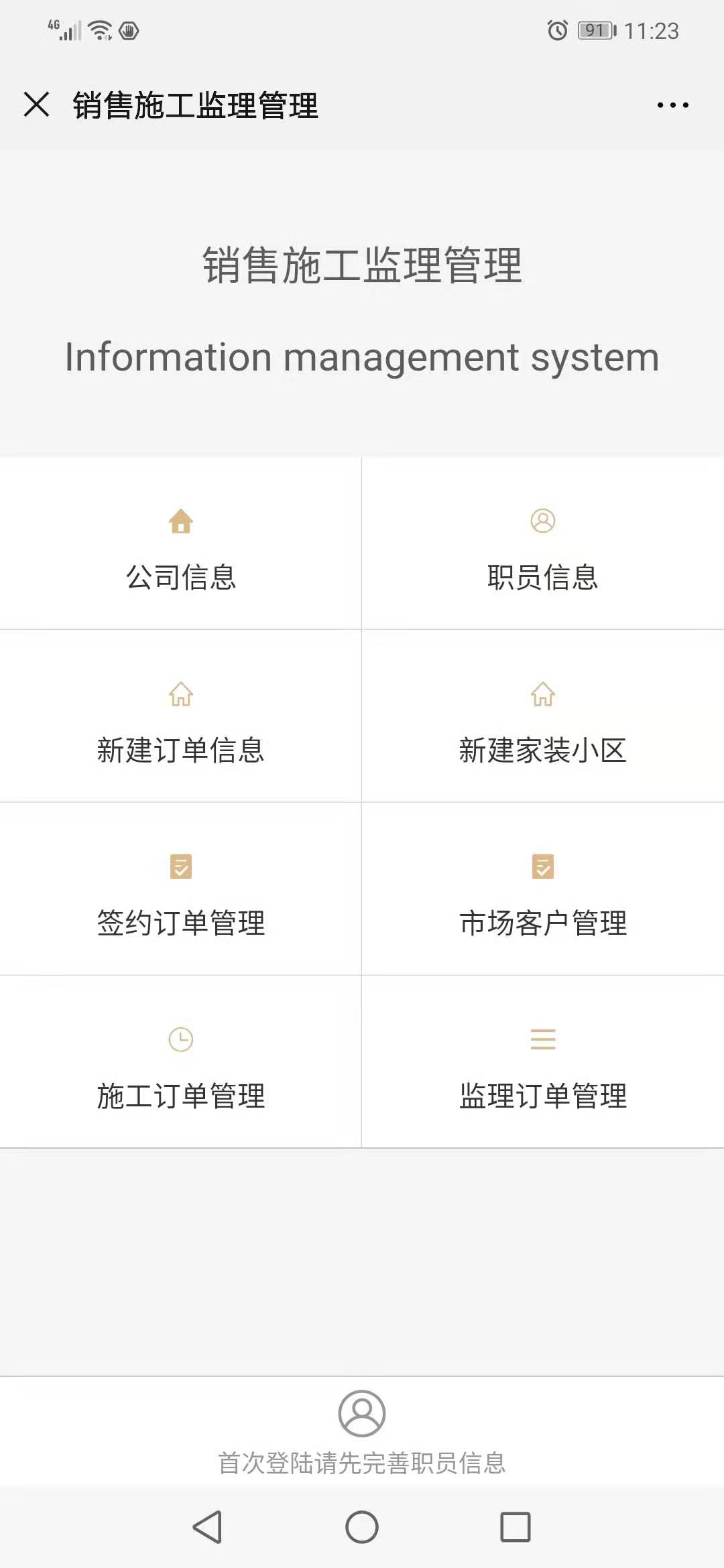The image size is (724, 1568).
Task: Open 施工订单管理 tile
Action: tap(181, 1062)
